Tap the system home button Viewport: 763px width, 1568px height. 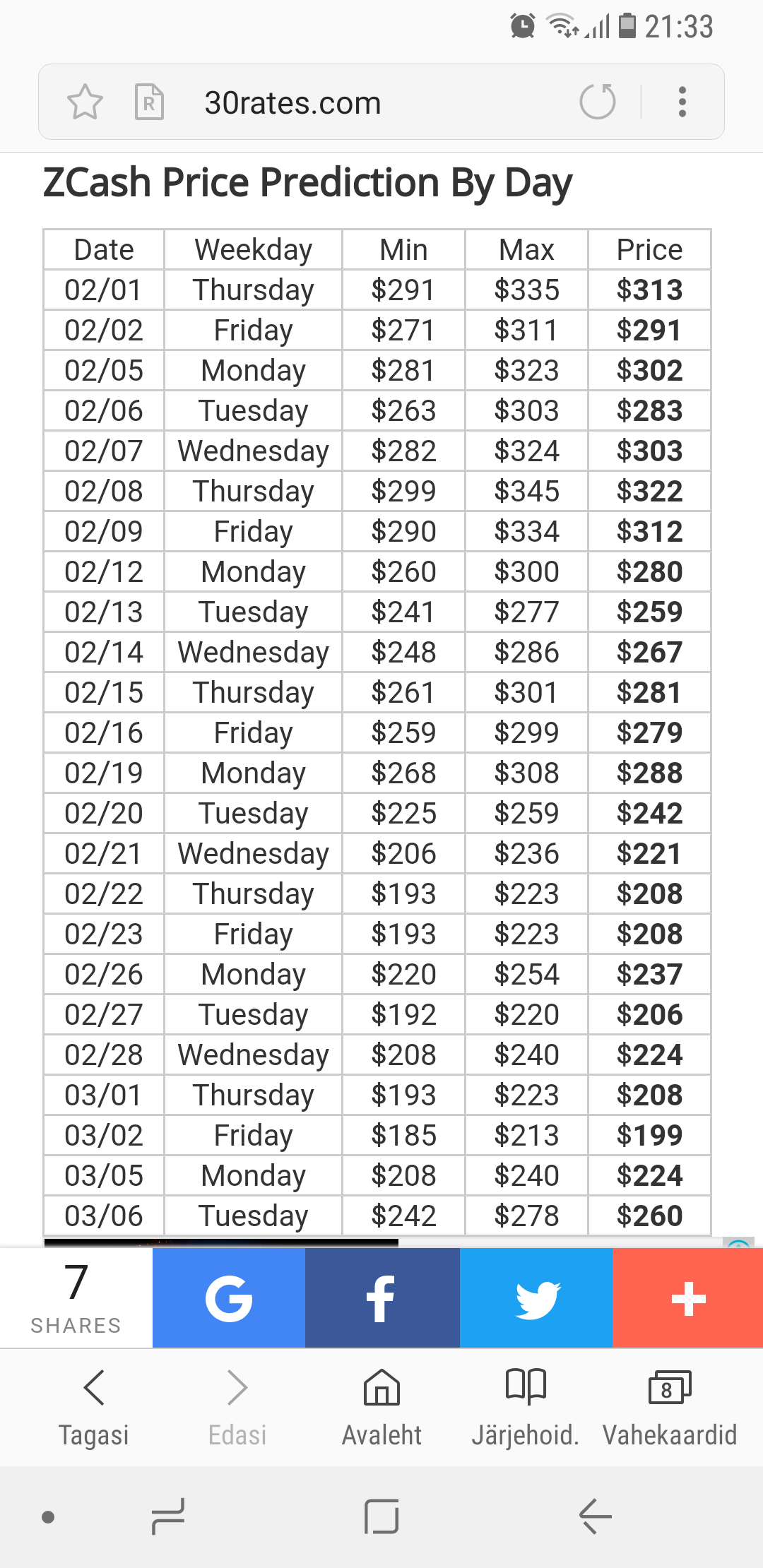(x=381, y=1516)
